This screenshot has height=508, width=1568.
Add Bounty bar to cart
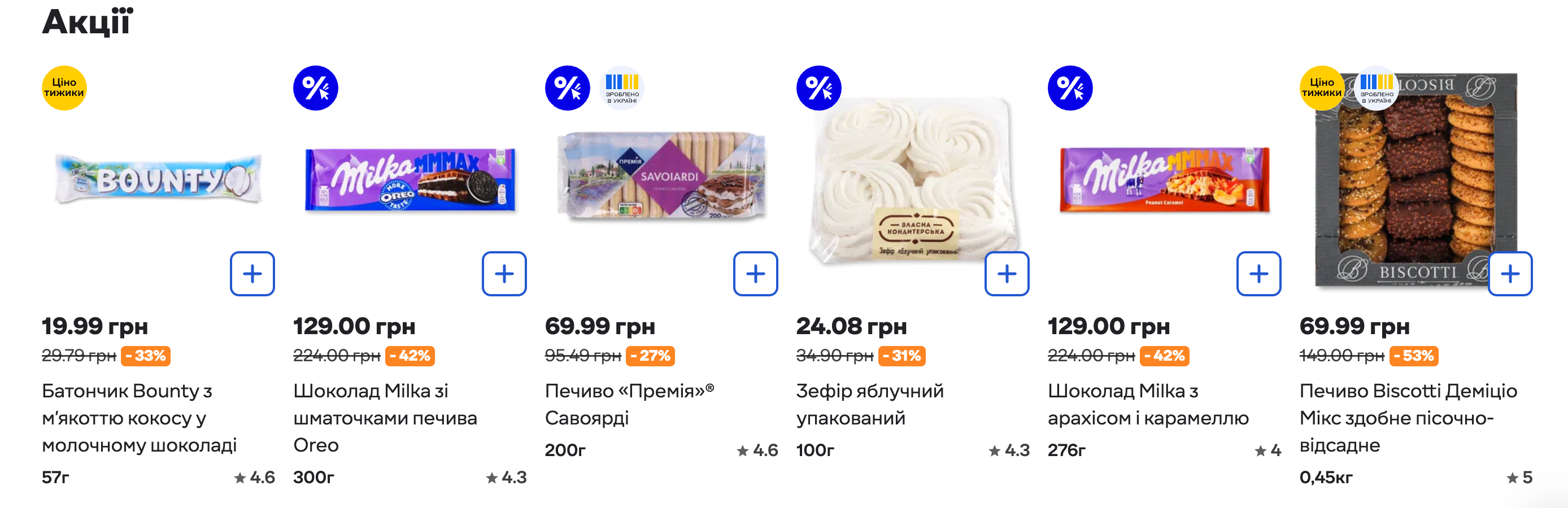(x=252, y=274)
